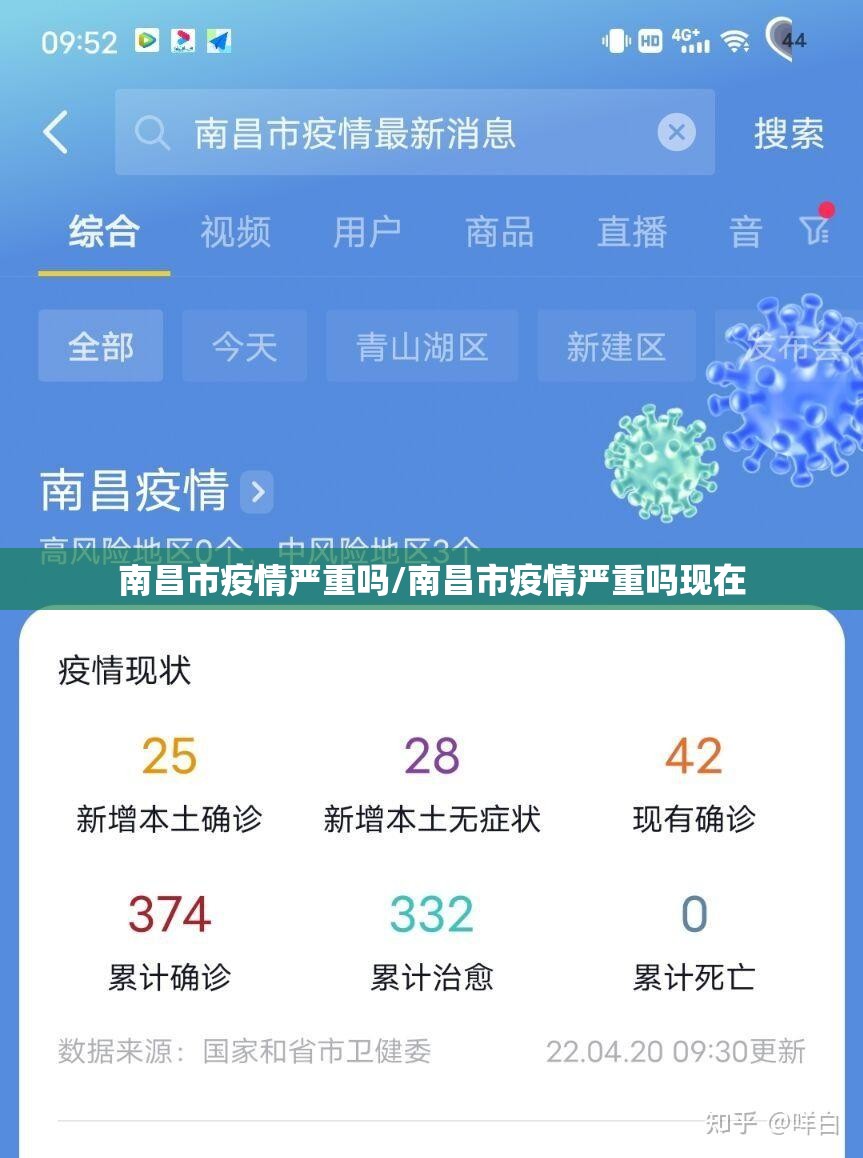
Task: Filter results by 今天
Action: tap(244, 346)
